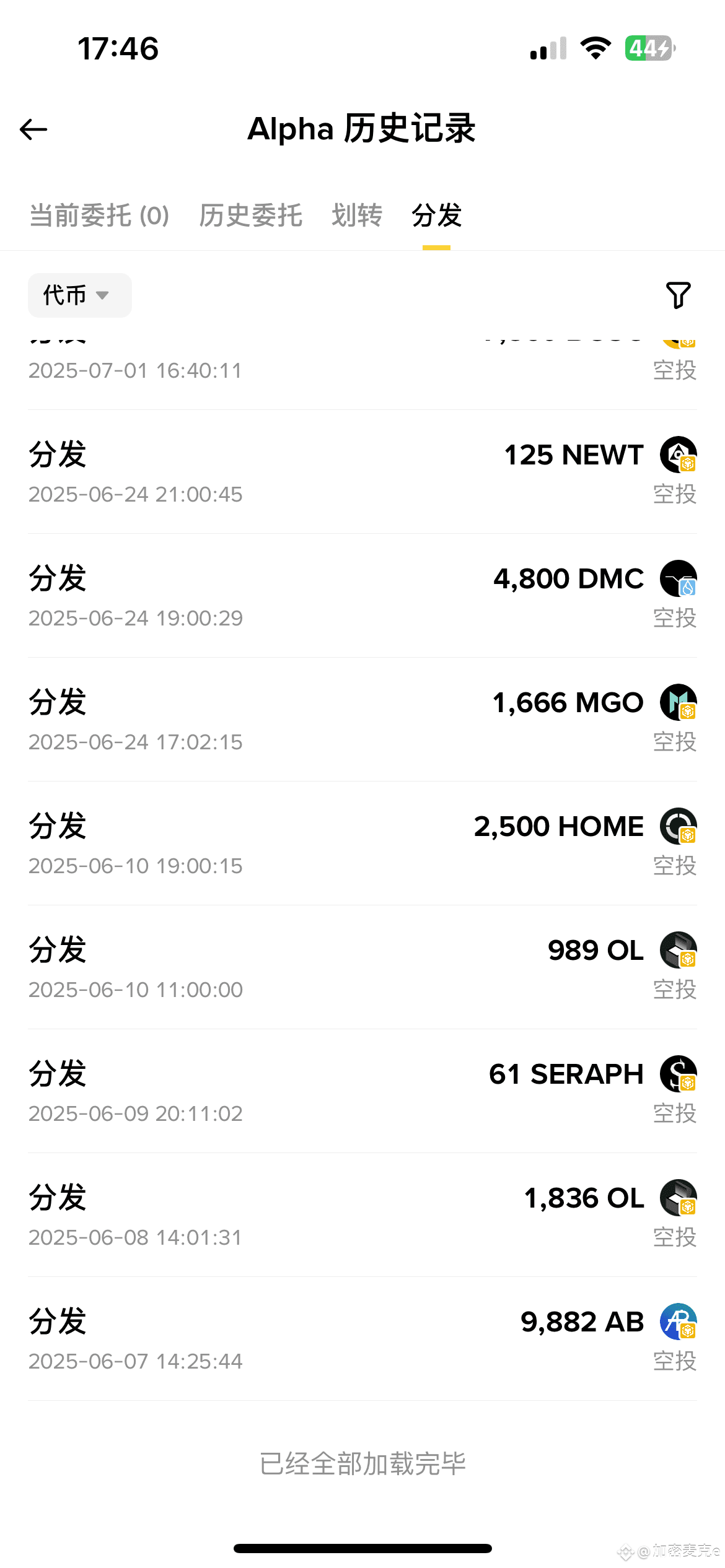
Task: Expand the 代币 dropdown
Action: click(x=80, y=295)
